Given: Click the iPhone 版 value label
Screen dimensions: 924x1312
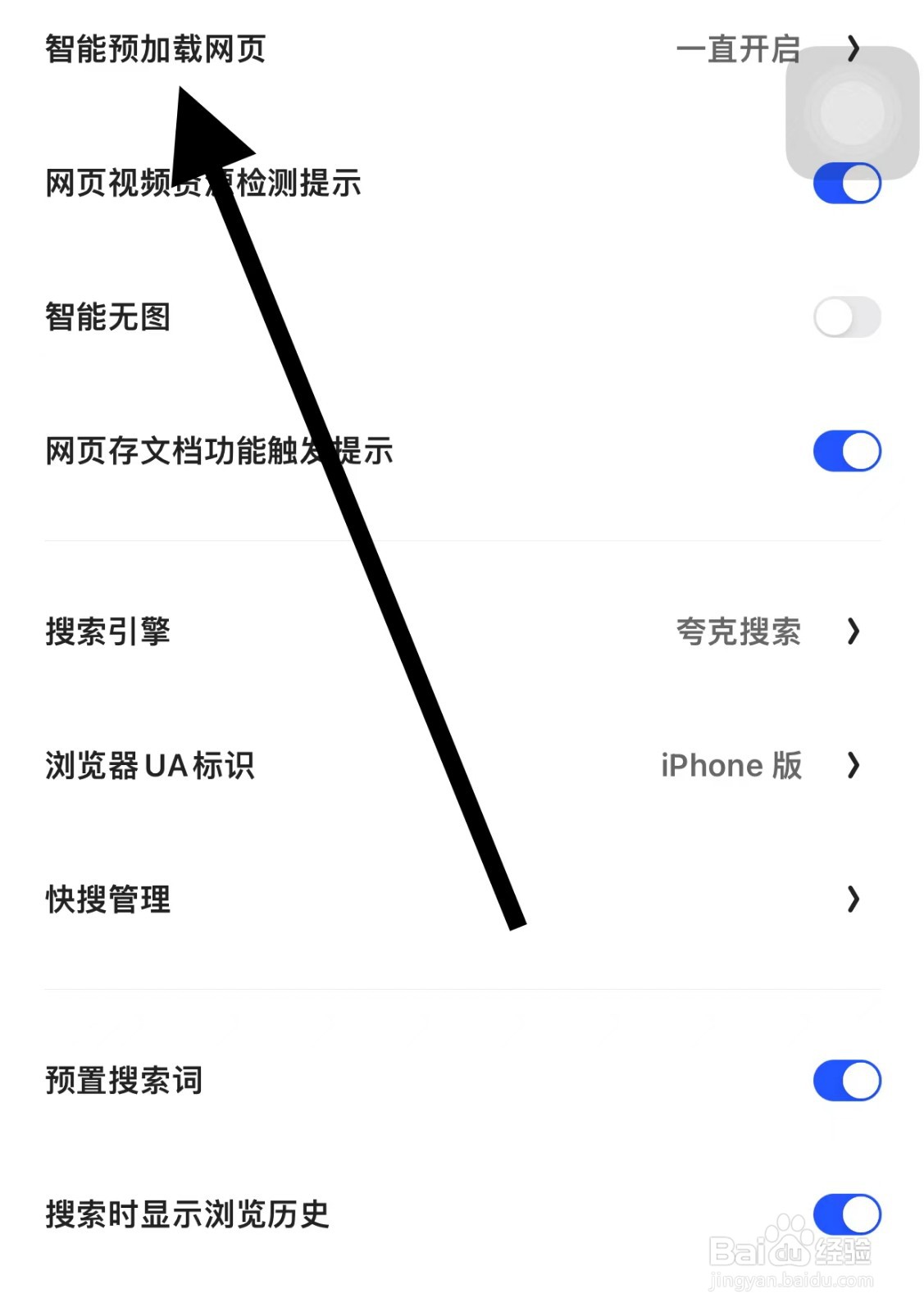Looking at the screenshot, I should pyautogui.click(x=731, y=767).
